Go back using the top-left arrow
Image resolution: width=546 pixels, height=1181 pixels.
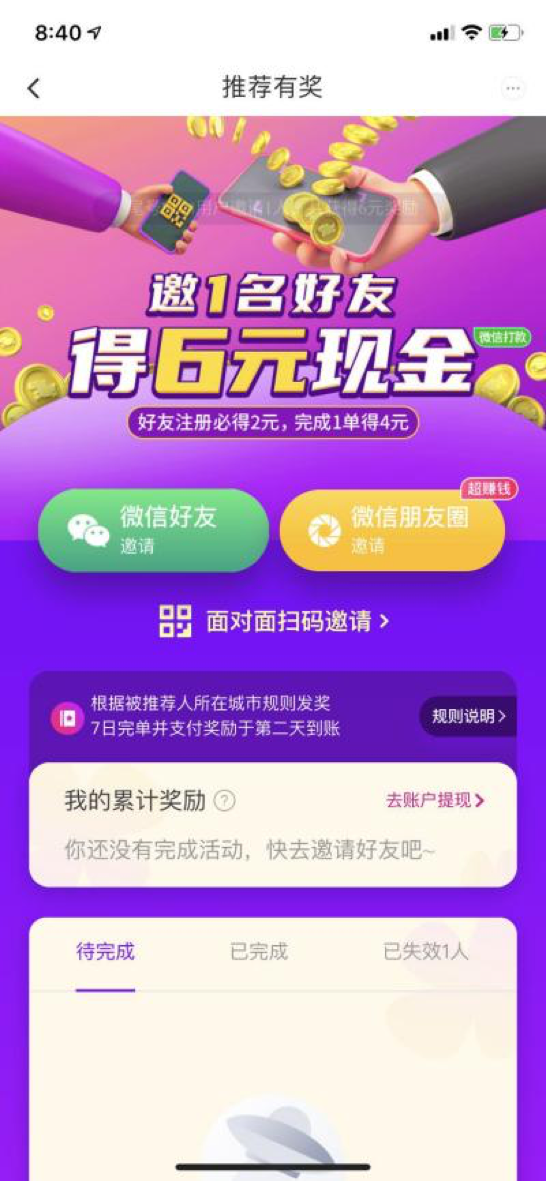click(x=33, y=88)
